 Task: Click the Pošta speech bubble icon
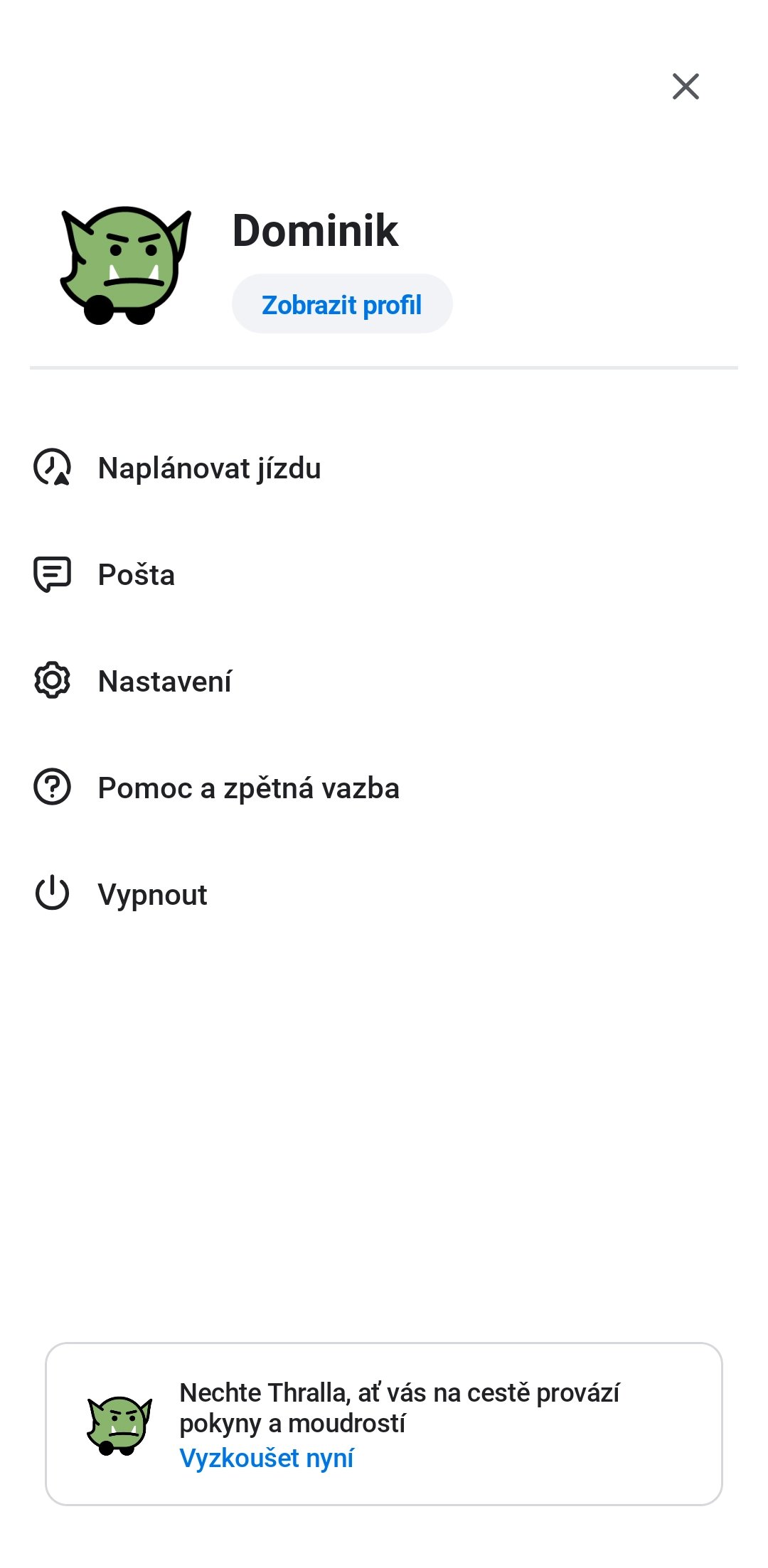click(x=51, y=575)
